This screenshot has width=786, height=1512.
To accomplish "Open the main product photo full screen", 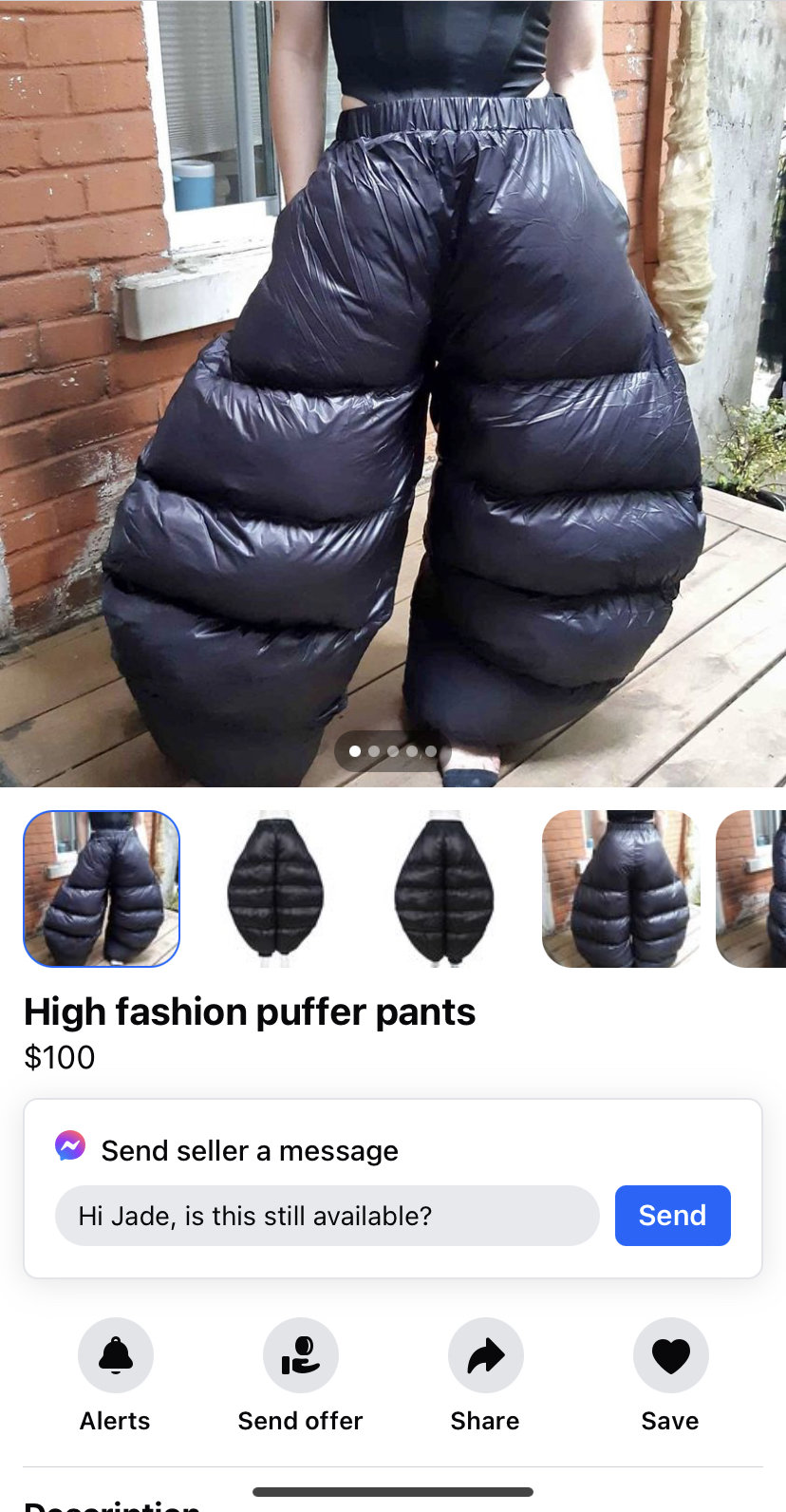I will click(x=393, y=380).
